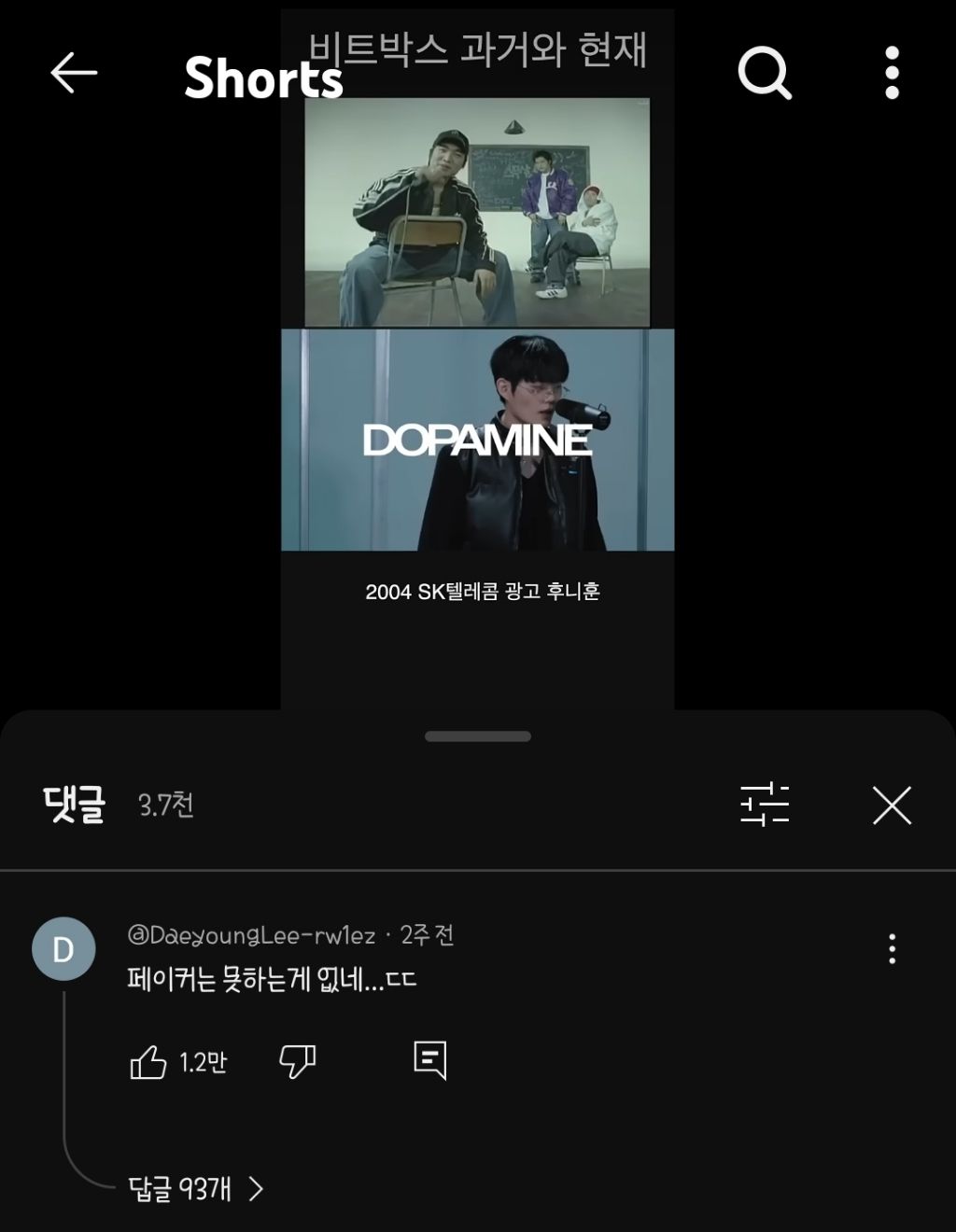
Task: Open the comment sort and filter options
Action: [765, 806]
